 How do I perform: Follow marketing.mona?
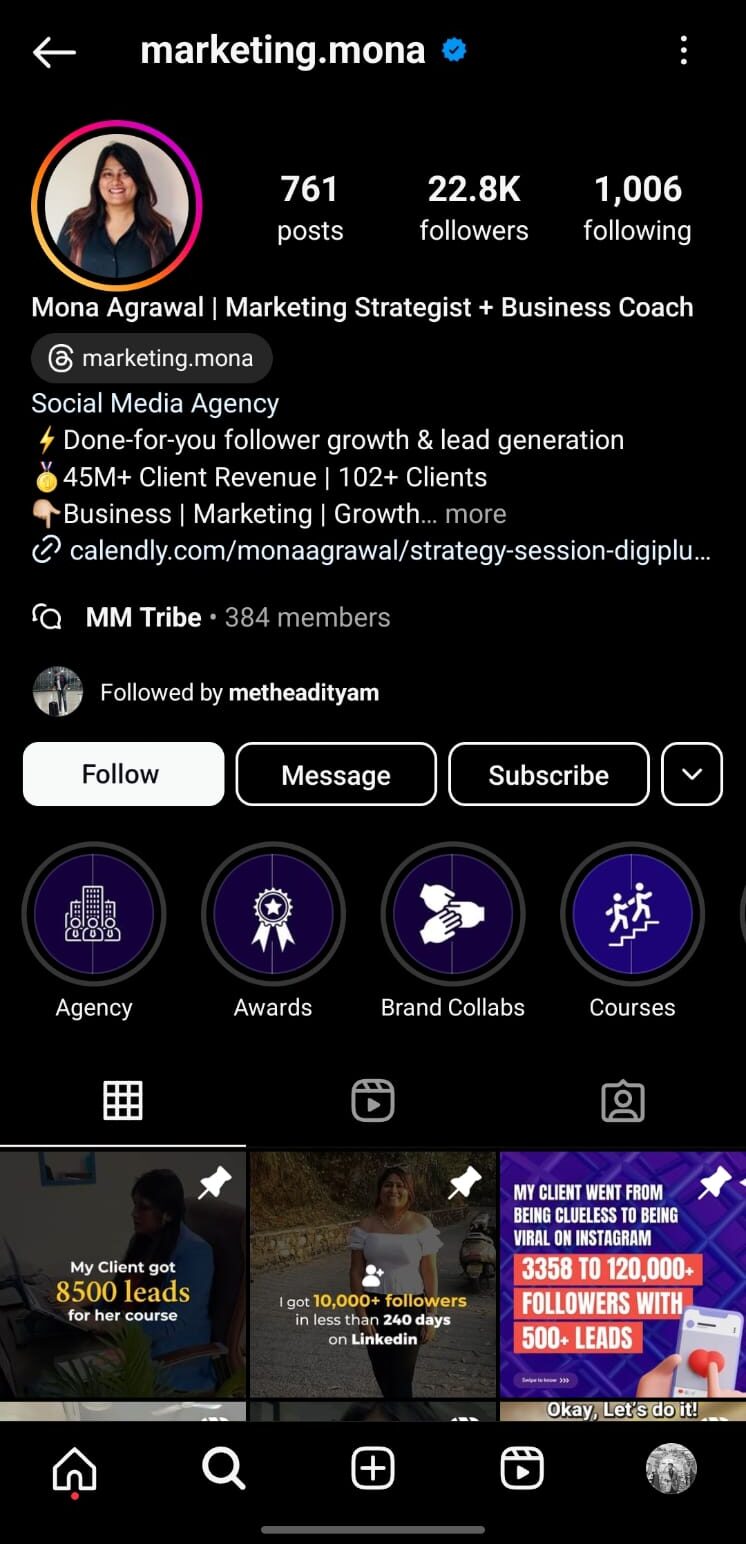[x=123, y=774]
